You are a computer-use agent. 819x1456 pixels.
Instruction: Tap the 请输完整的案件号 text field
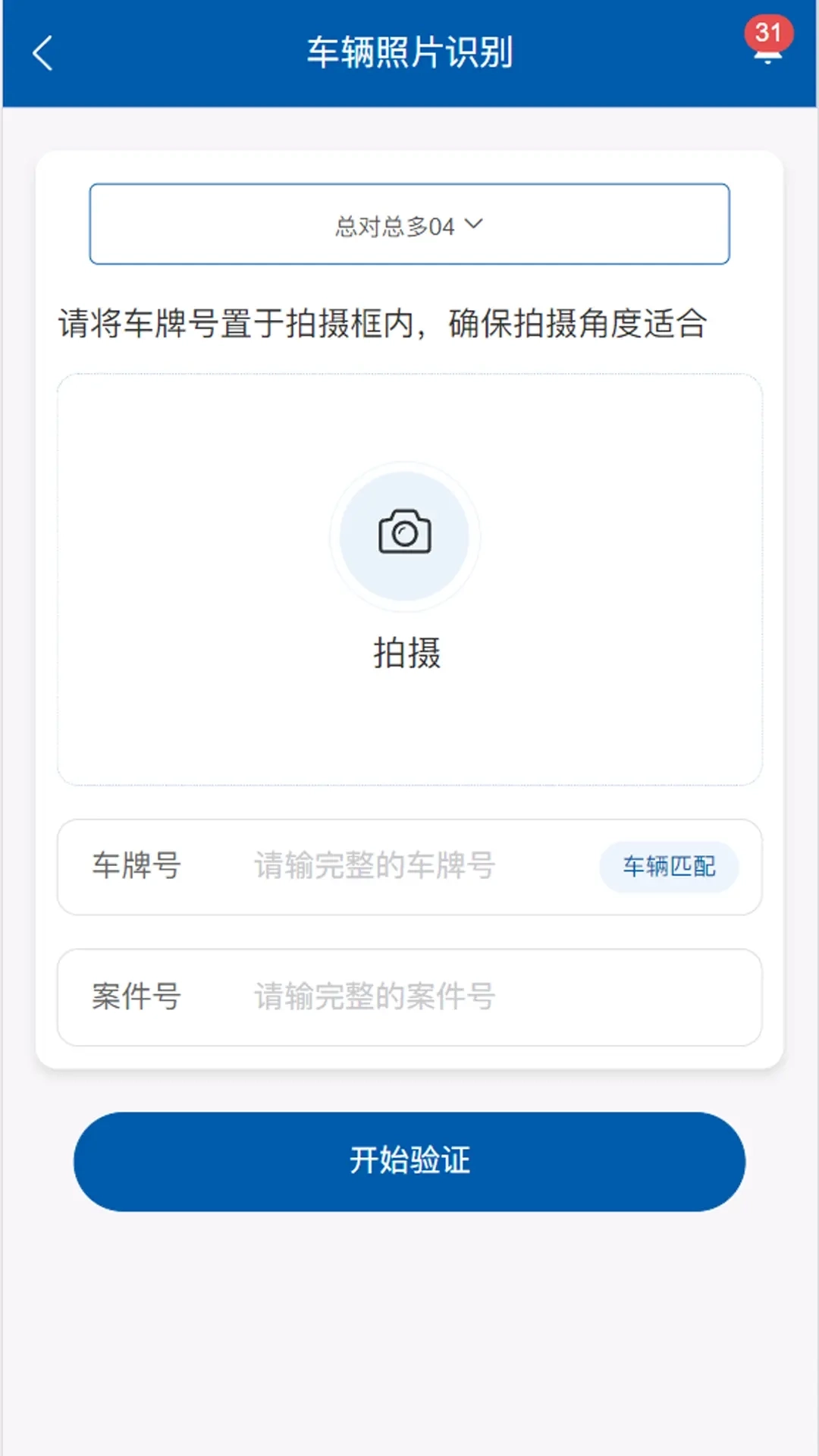[x=372, y=998]
